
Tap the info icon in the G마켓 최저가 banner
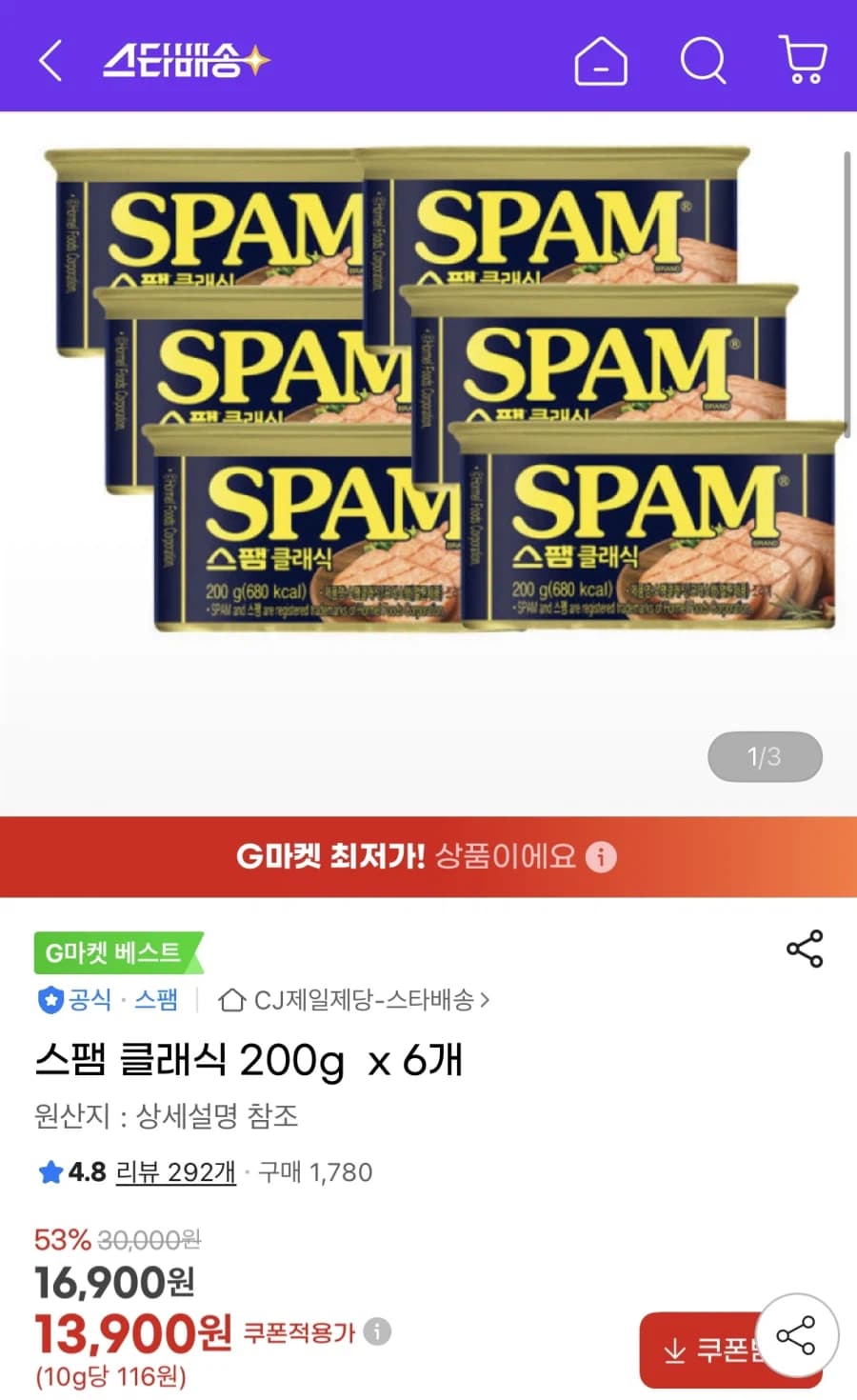click(599, 857)
